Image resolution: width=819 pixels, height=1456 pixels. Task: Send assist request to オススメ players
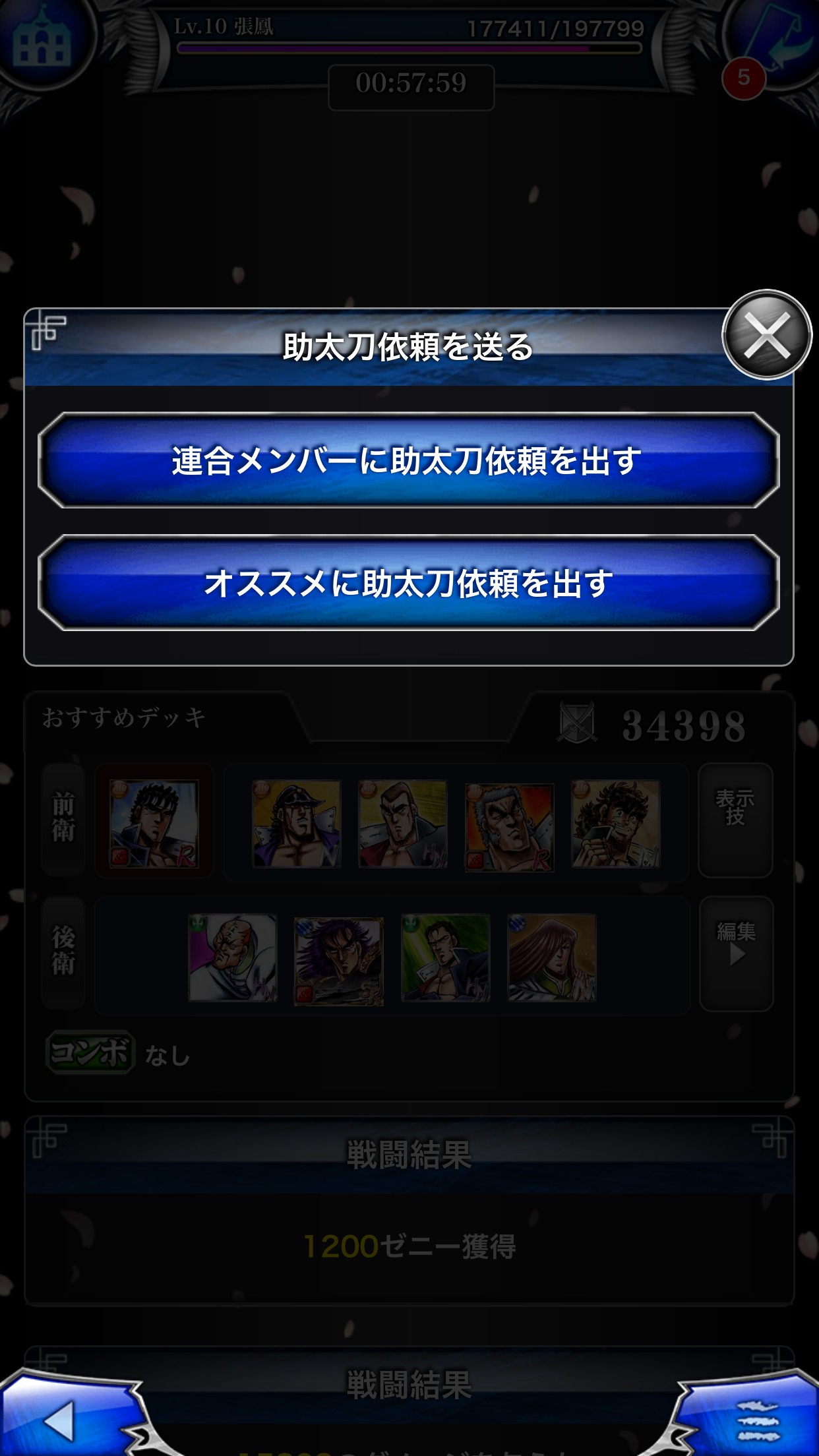(x=409, y=583)
